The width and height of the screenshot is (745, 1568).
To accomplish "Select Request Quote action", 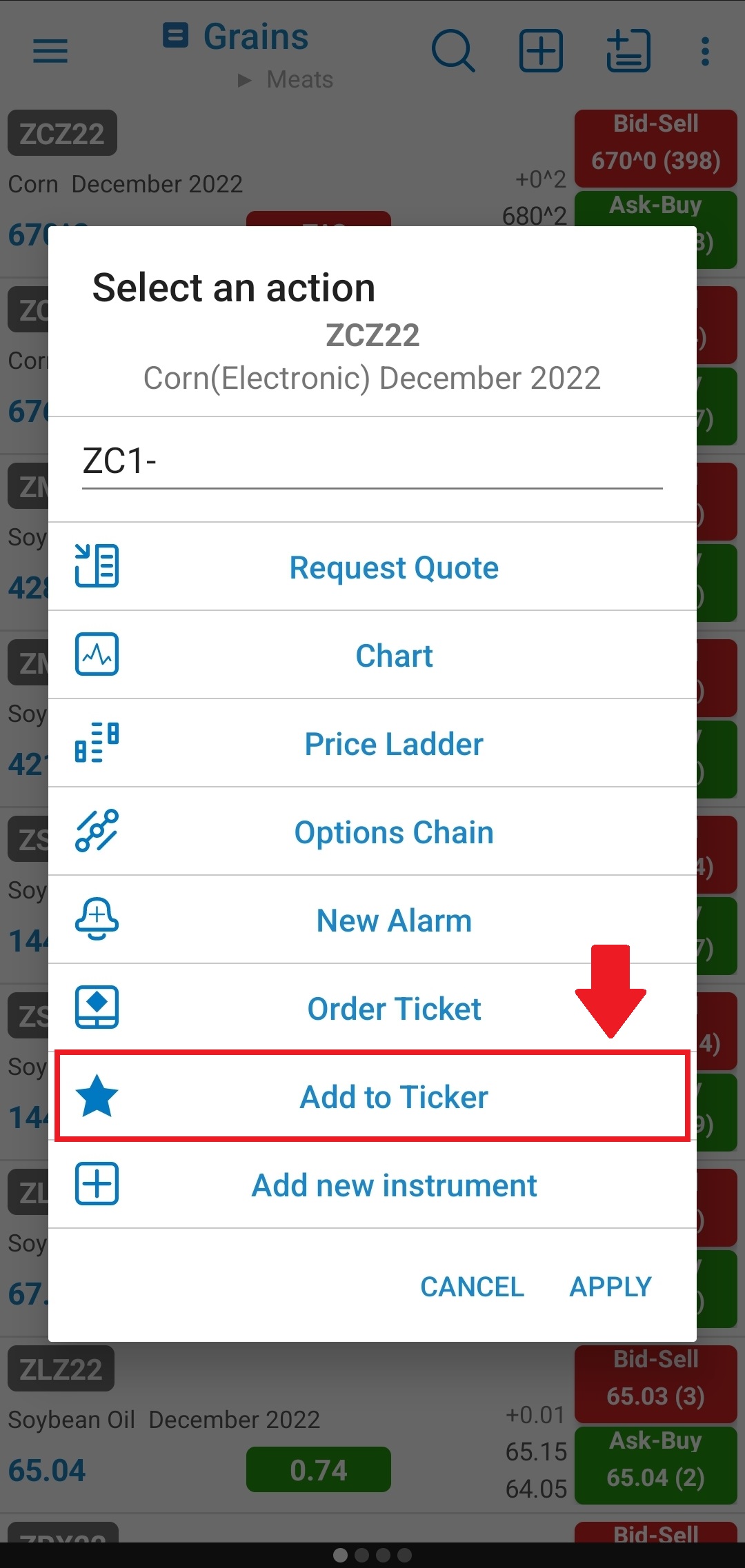I will (372, 567).
